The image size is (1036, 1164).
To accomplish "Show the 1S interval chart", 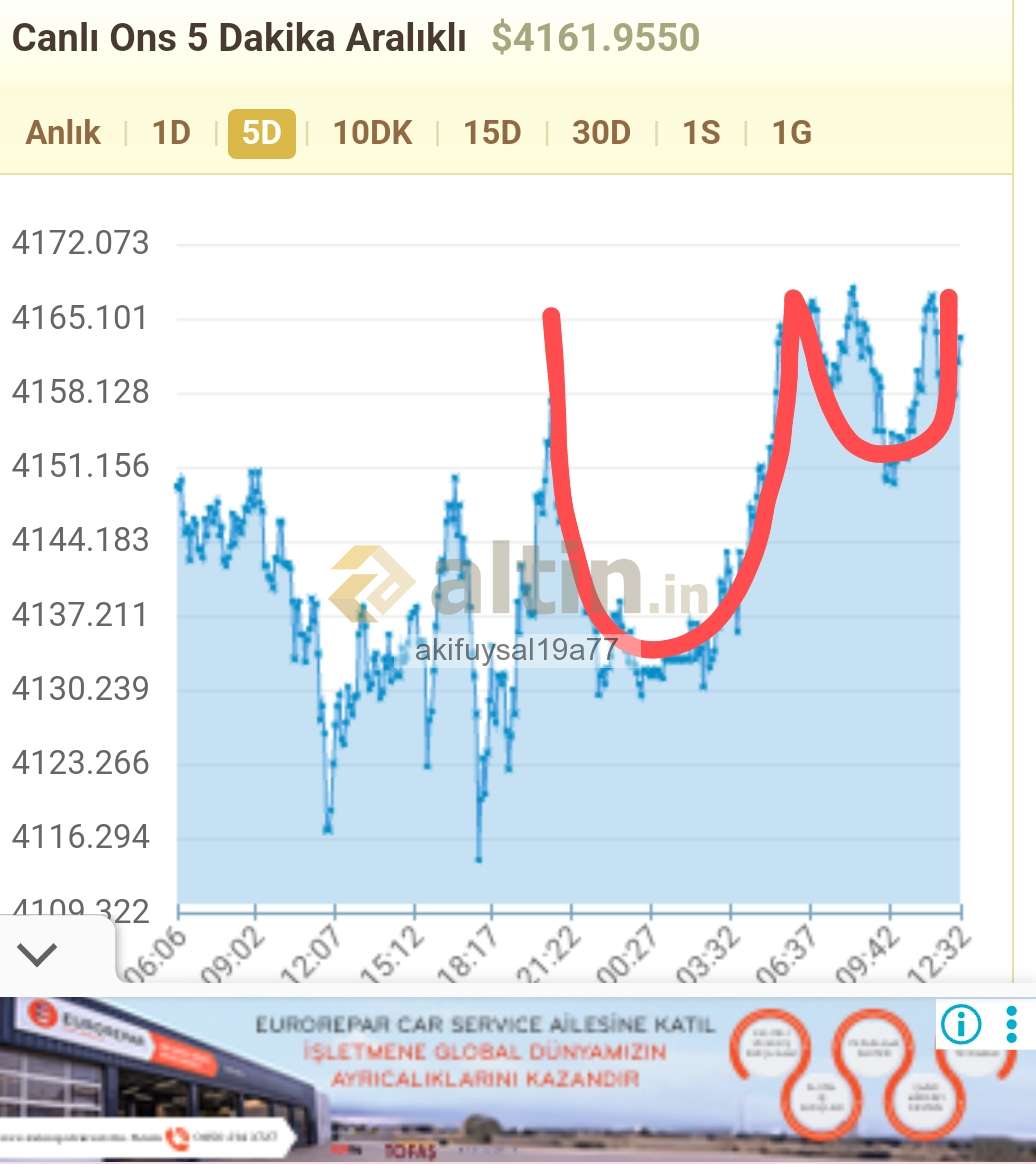I will pyautogui.click(x=701, y=133).
